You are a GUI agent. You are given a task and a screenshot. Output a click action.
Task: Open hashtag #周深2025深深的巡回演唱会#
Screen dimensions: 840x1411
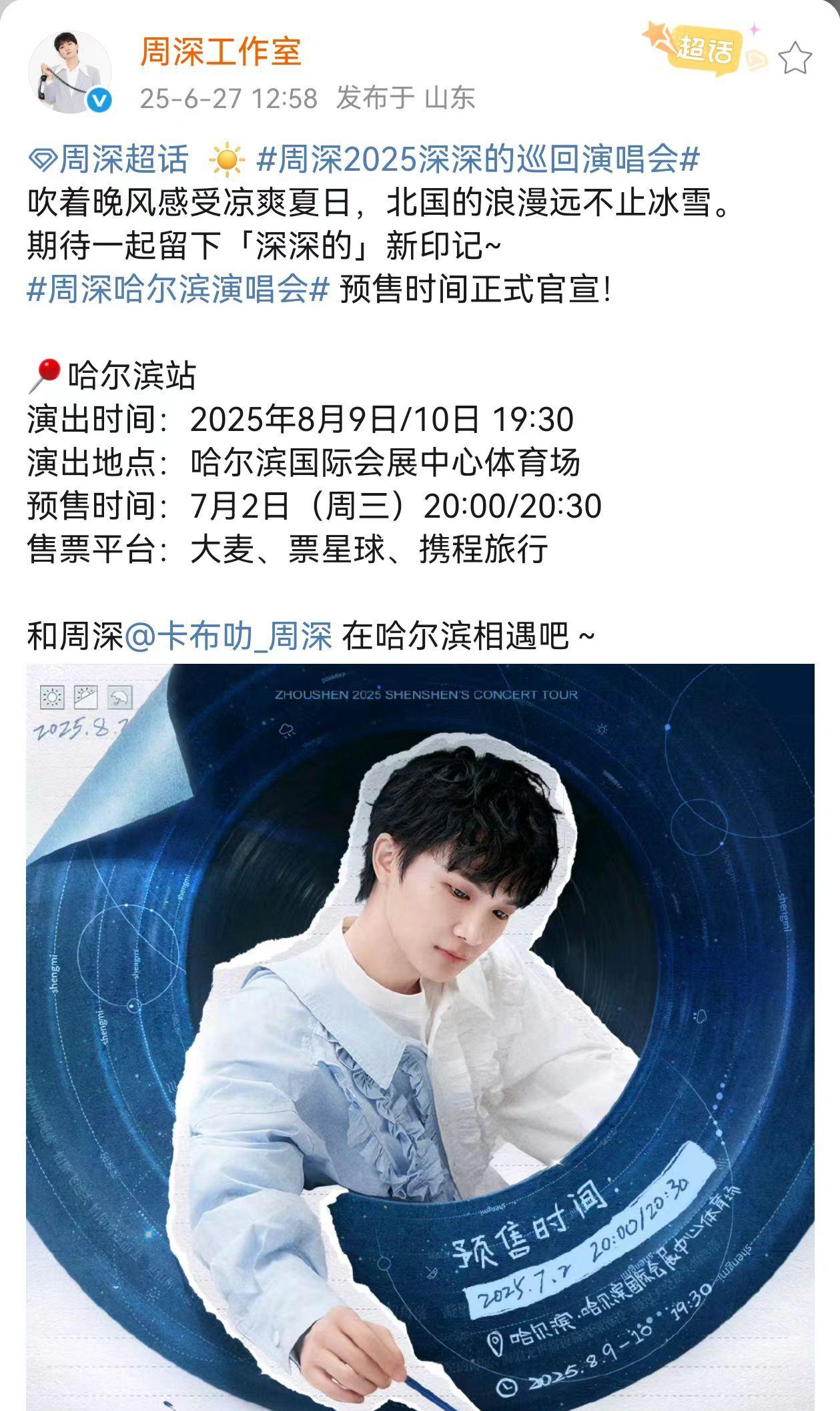pyautogui.click(x=478, y=159)
